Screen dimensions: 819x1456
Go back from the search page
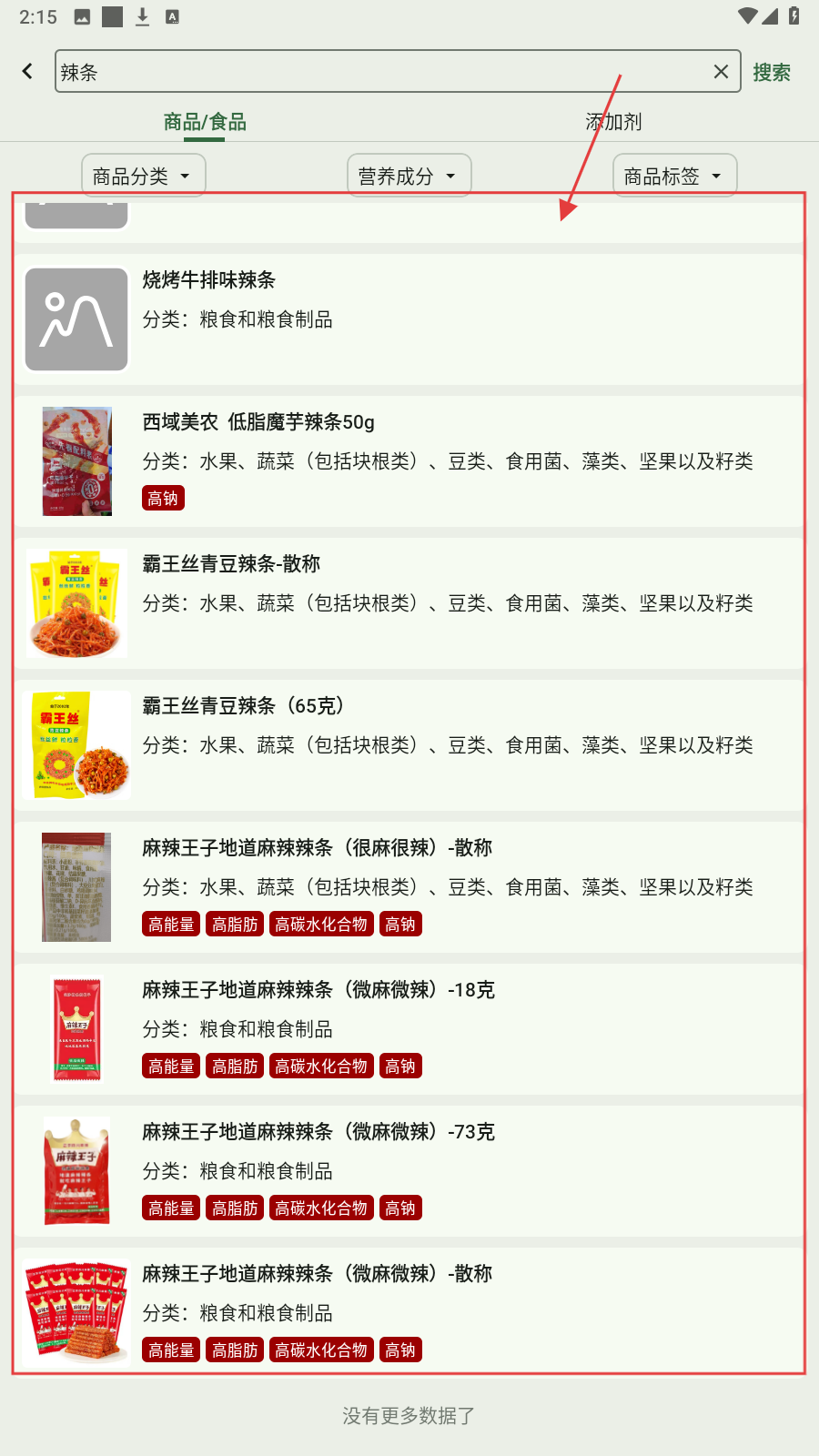(x=27, y=71)
